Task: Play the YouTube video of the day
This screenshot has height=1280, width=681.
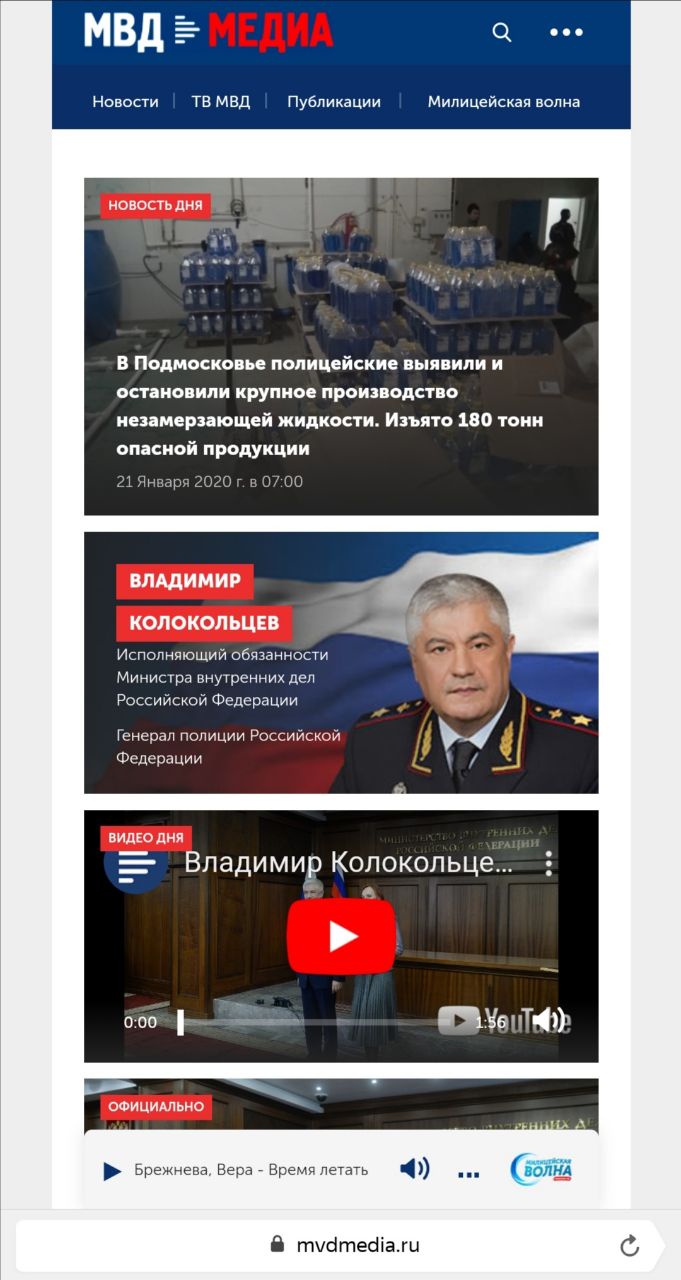Action: pos(341,936)
